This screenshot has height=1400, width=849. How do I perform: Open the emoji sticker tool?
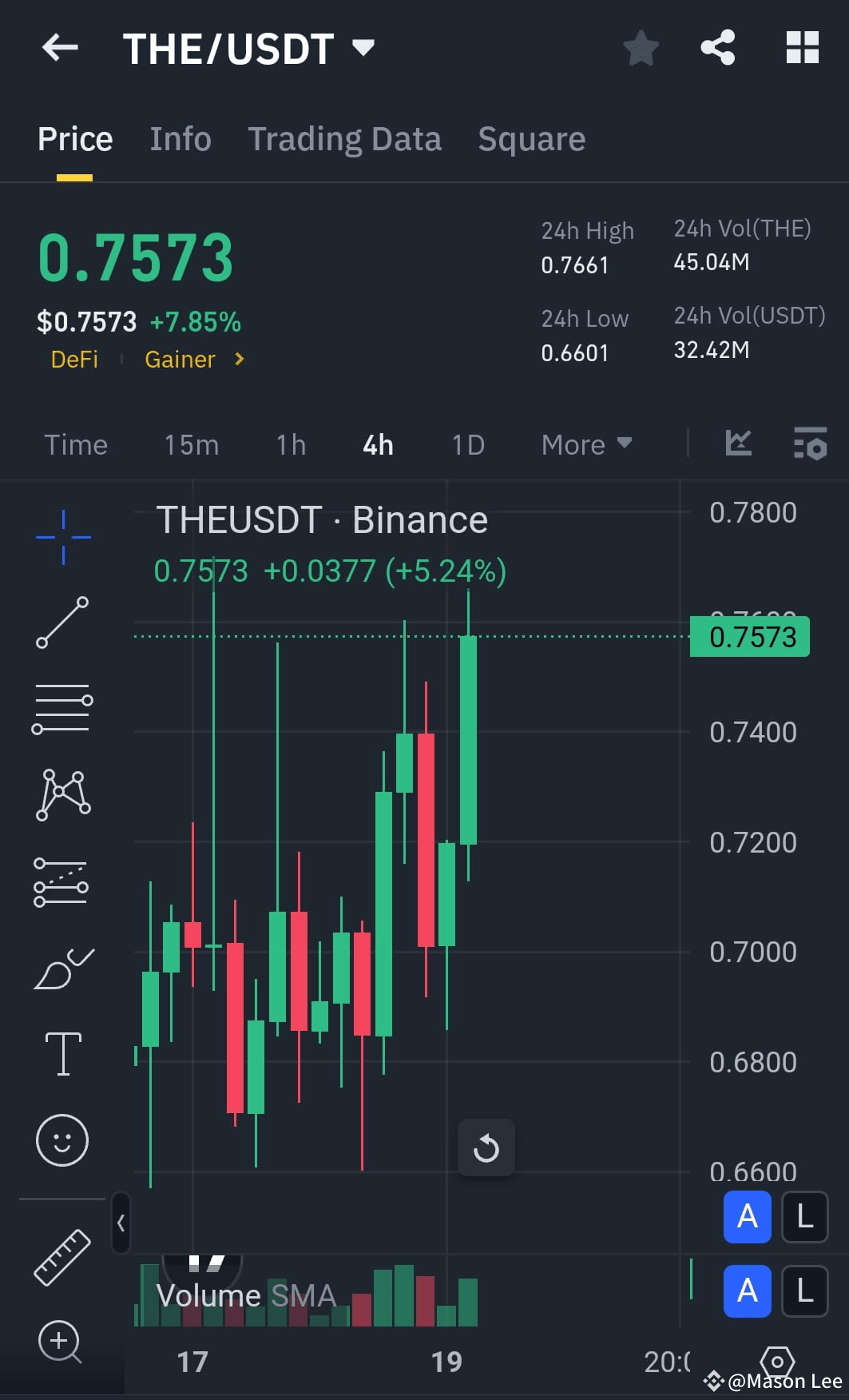point(62,1141)
